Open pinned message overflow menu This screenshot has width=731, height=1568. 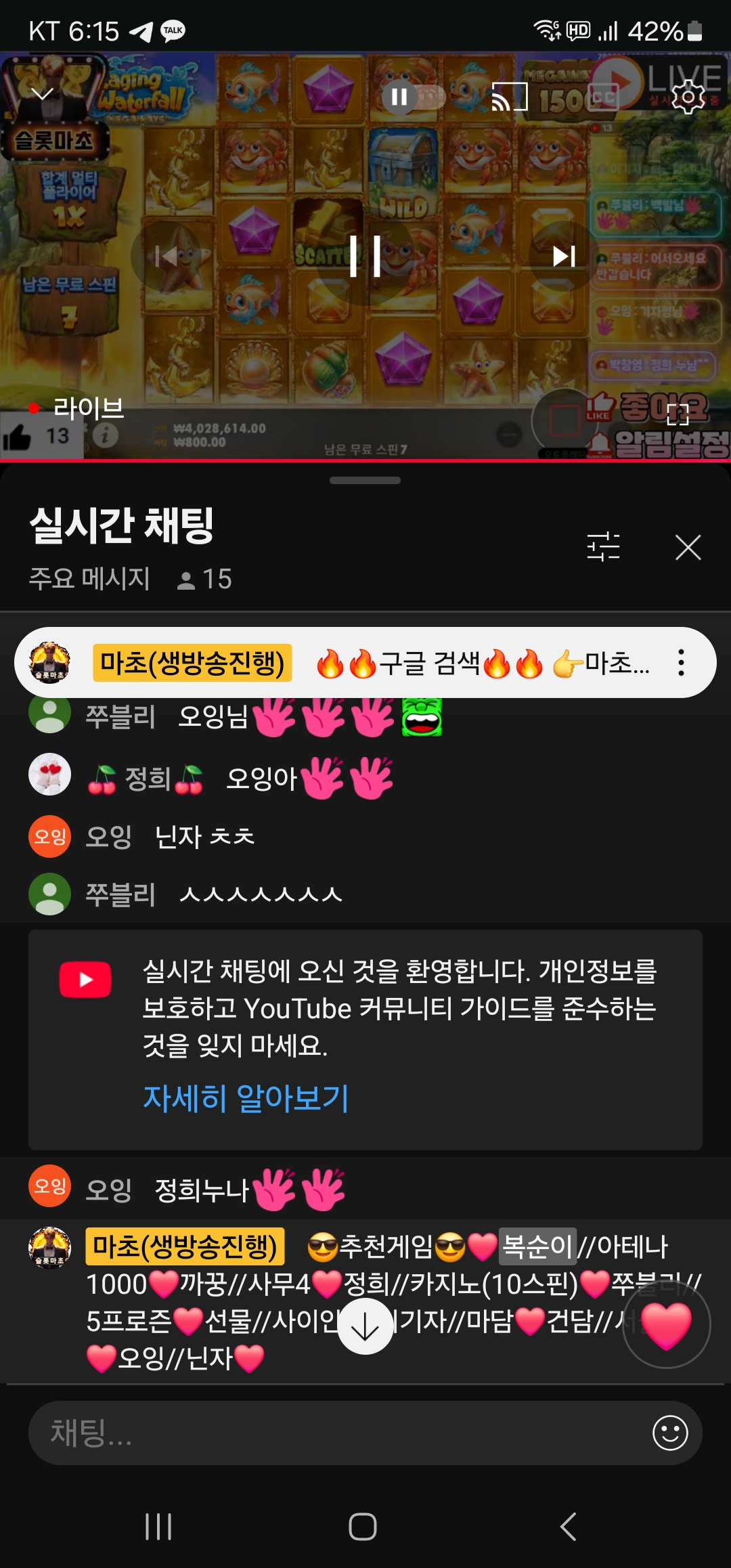681,663
